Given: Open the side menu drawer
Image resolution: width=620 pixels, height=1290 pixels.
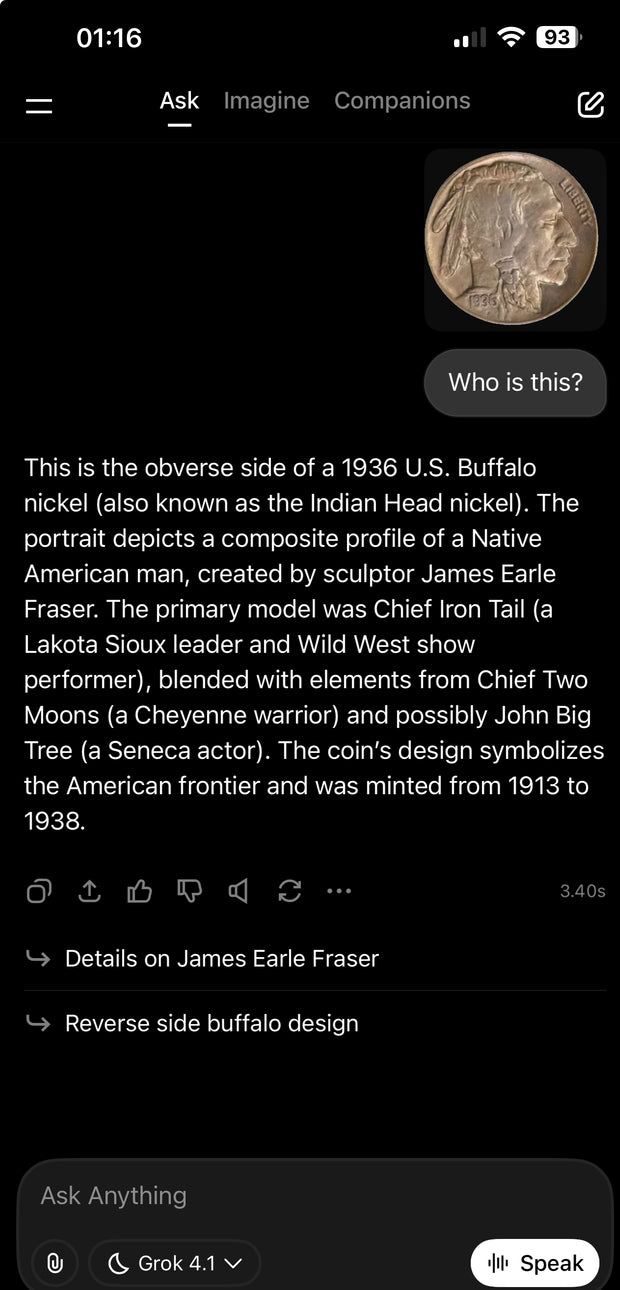Looking at the screenshot, I should pyautogui.click(x=39, y=105).
